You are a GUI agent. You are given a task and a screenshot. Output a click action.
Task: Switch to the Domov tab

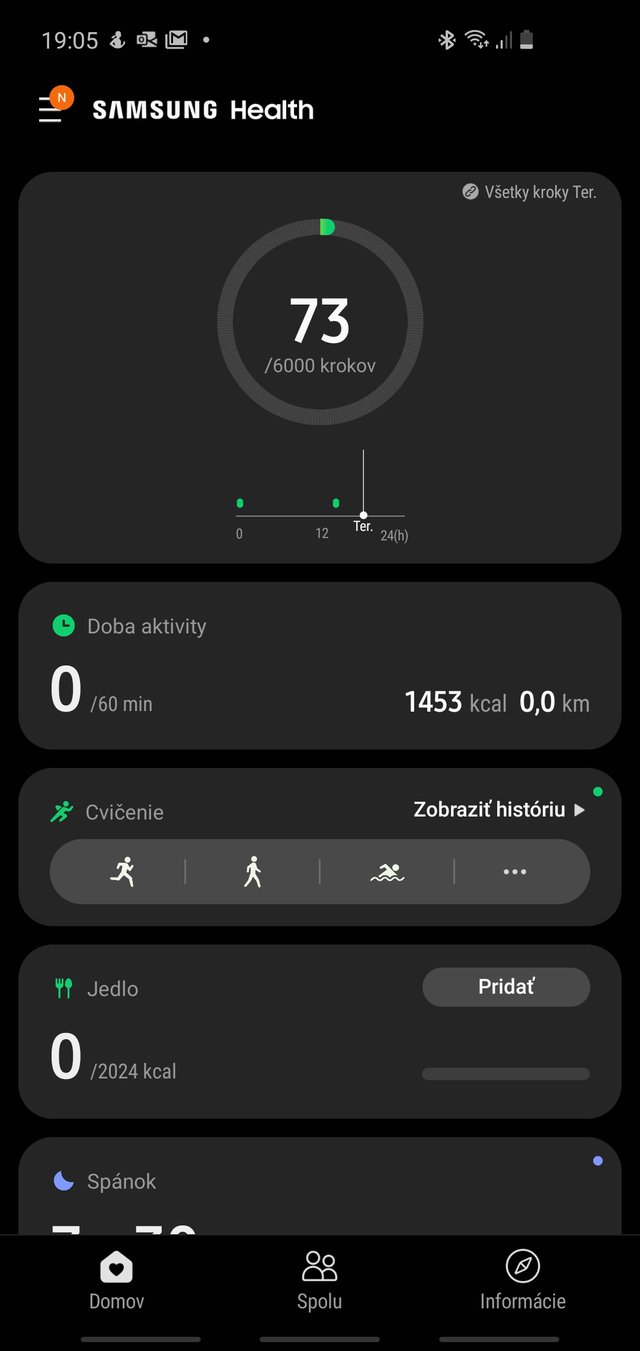pyautogui.click(x=117, y=1280)
